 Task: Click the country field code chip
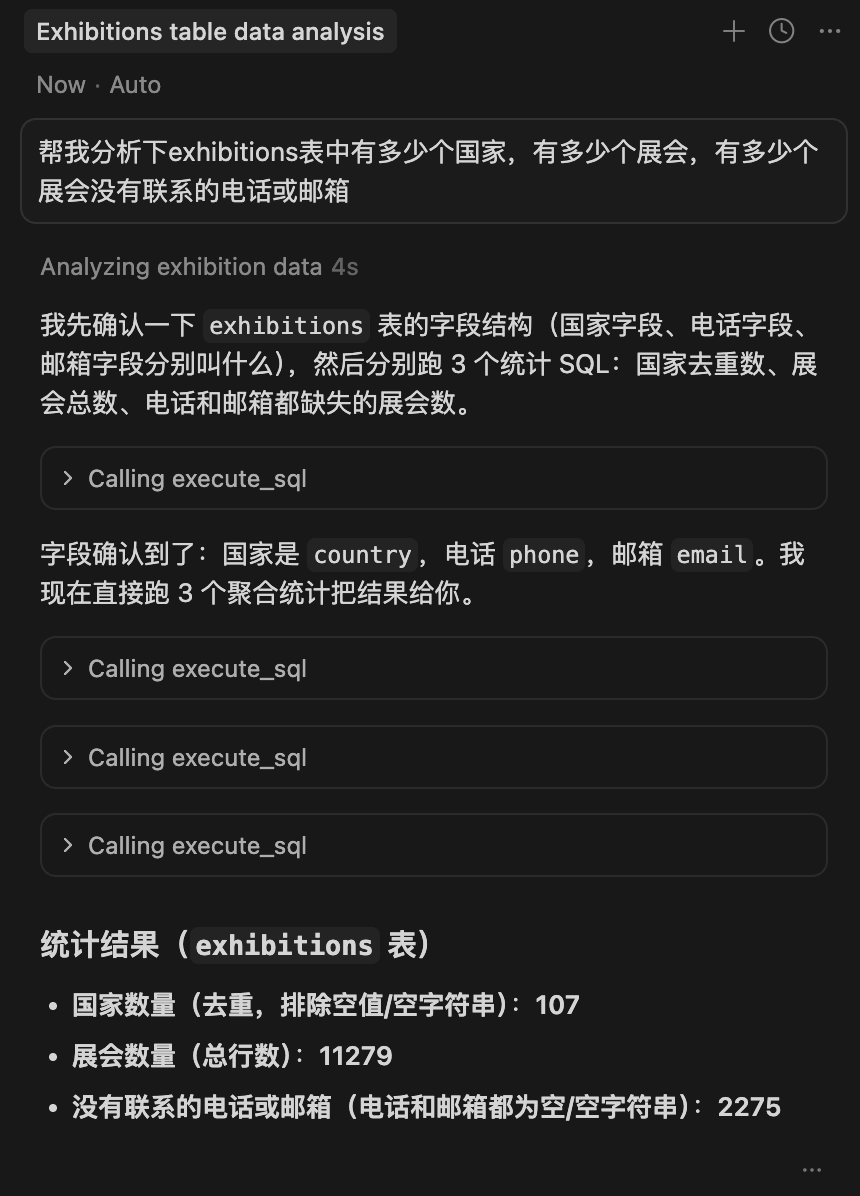362,554
